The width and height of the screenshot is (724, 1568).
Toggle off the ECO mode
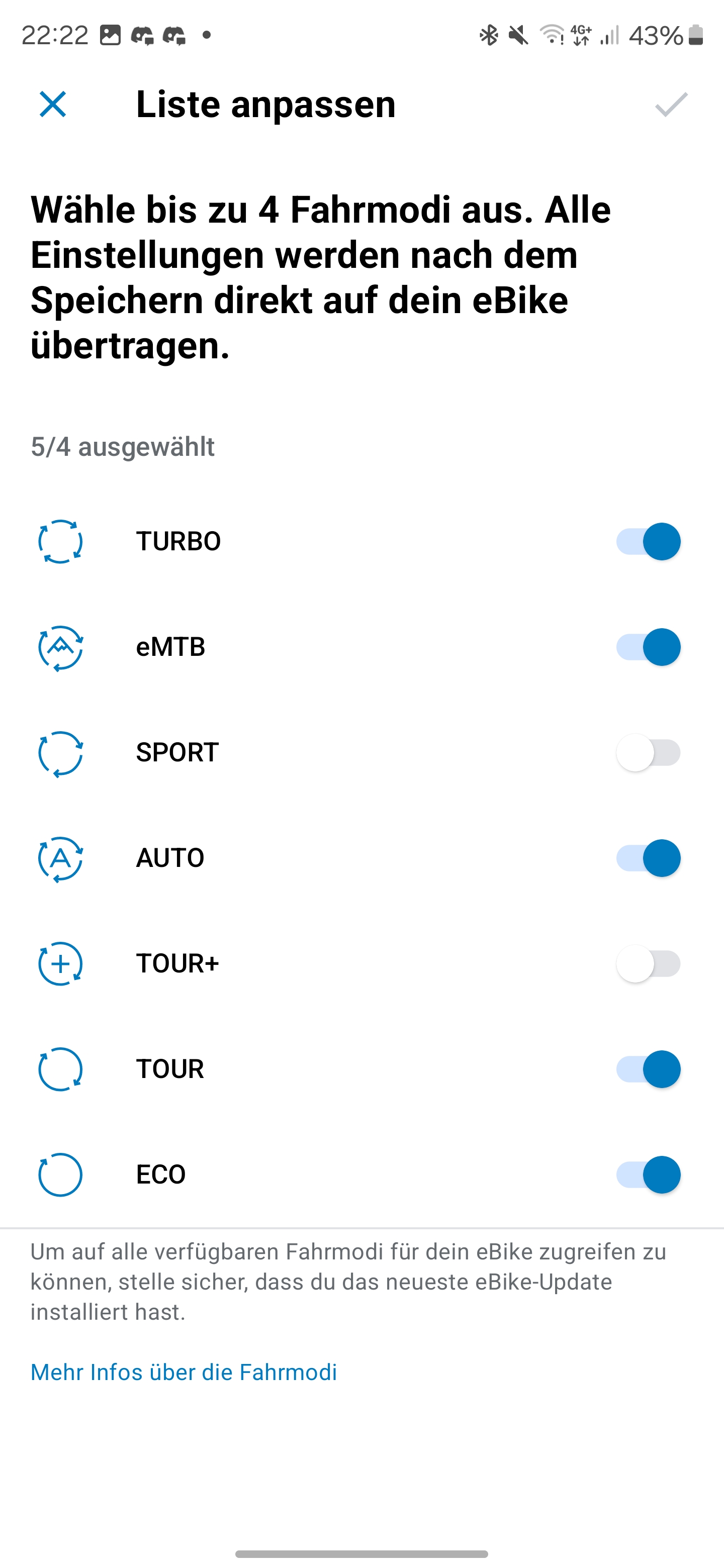point(648,1174)
